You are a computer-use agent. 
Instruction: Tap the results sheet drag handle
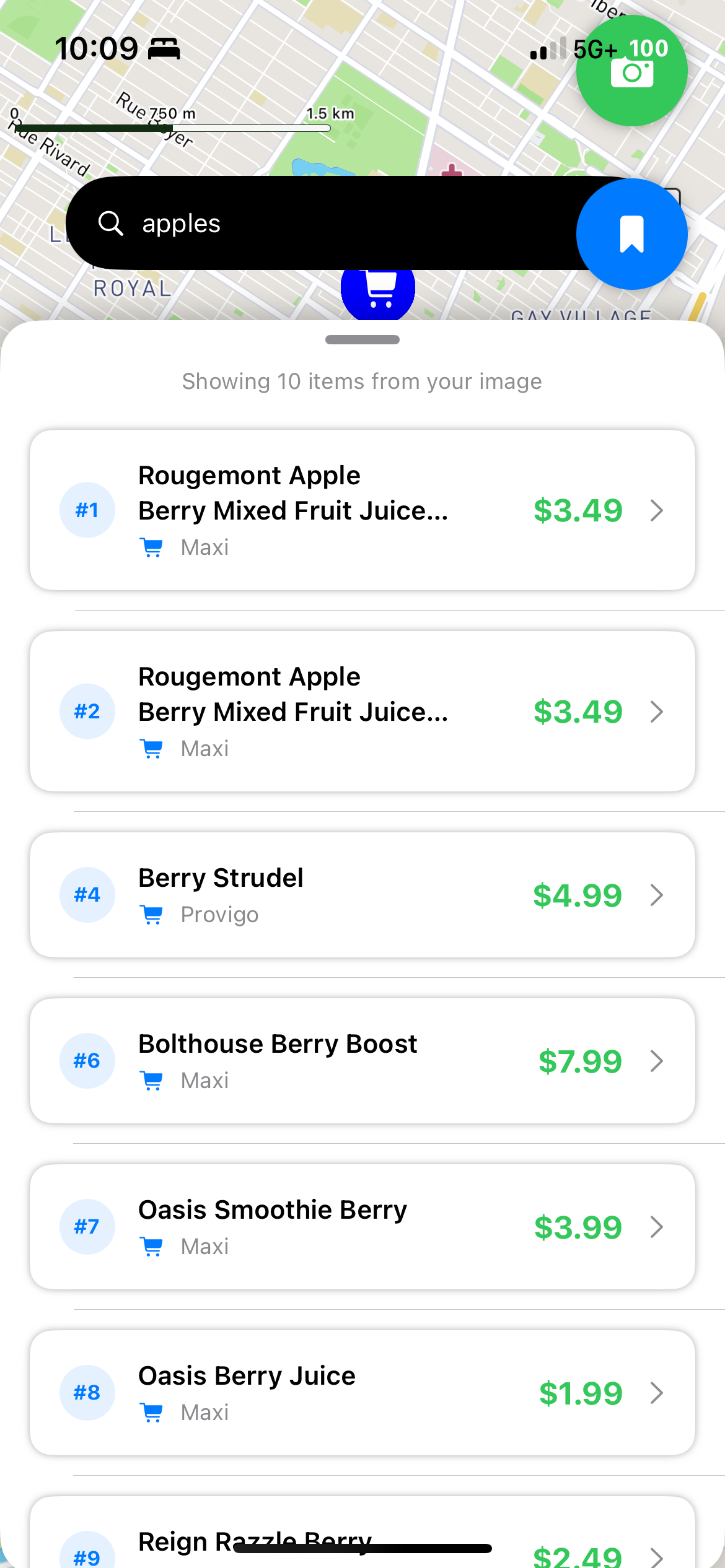coord(362,339)
